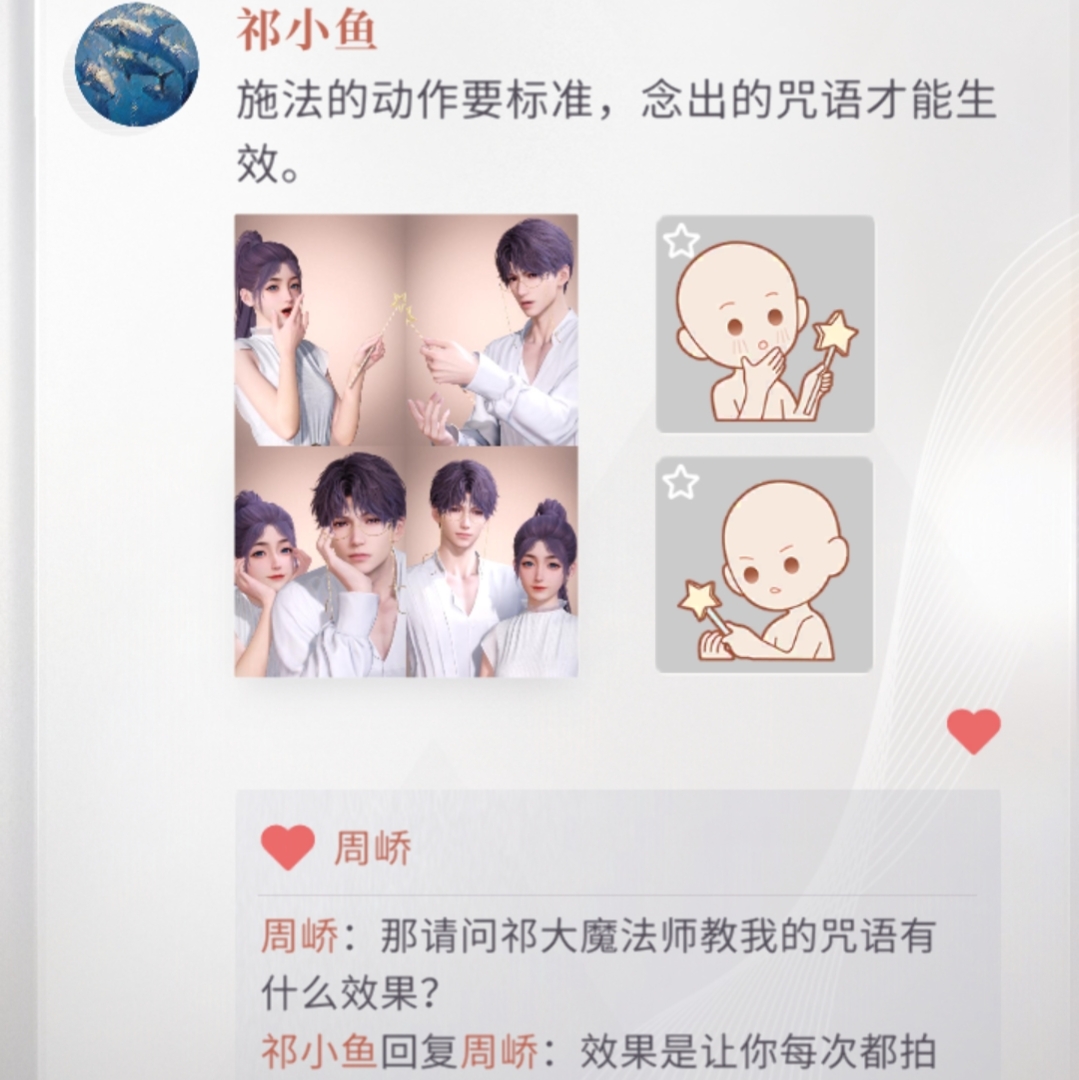Image resolution: width=1079 pixels, height=1080 pixels.
Task: Tap the username 祁小鱼 at the top of the post
Action: tap(307, 30)
